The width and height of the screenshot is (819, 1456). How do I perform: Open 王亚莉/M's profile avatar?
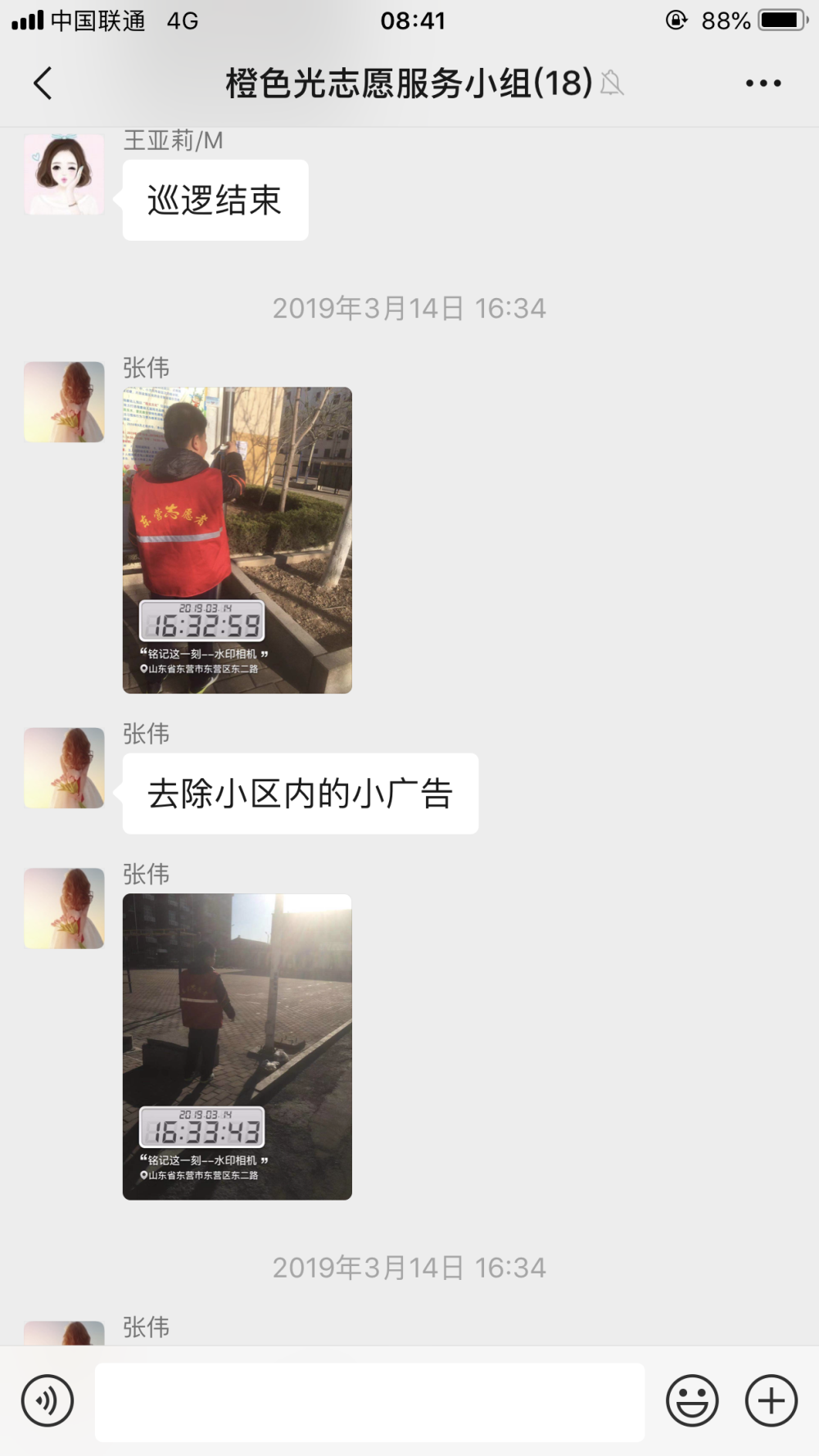(x=65, y=174)
